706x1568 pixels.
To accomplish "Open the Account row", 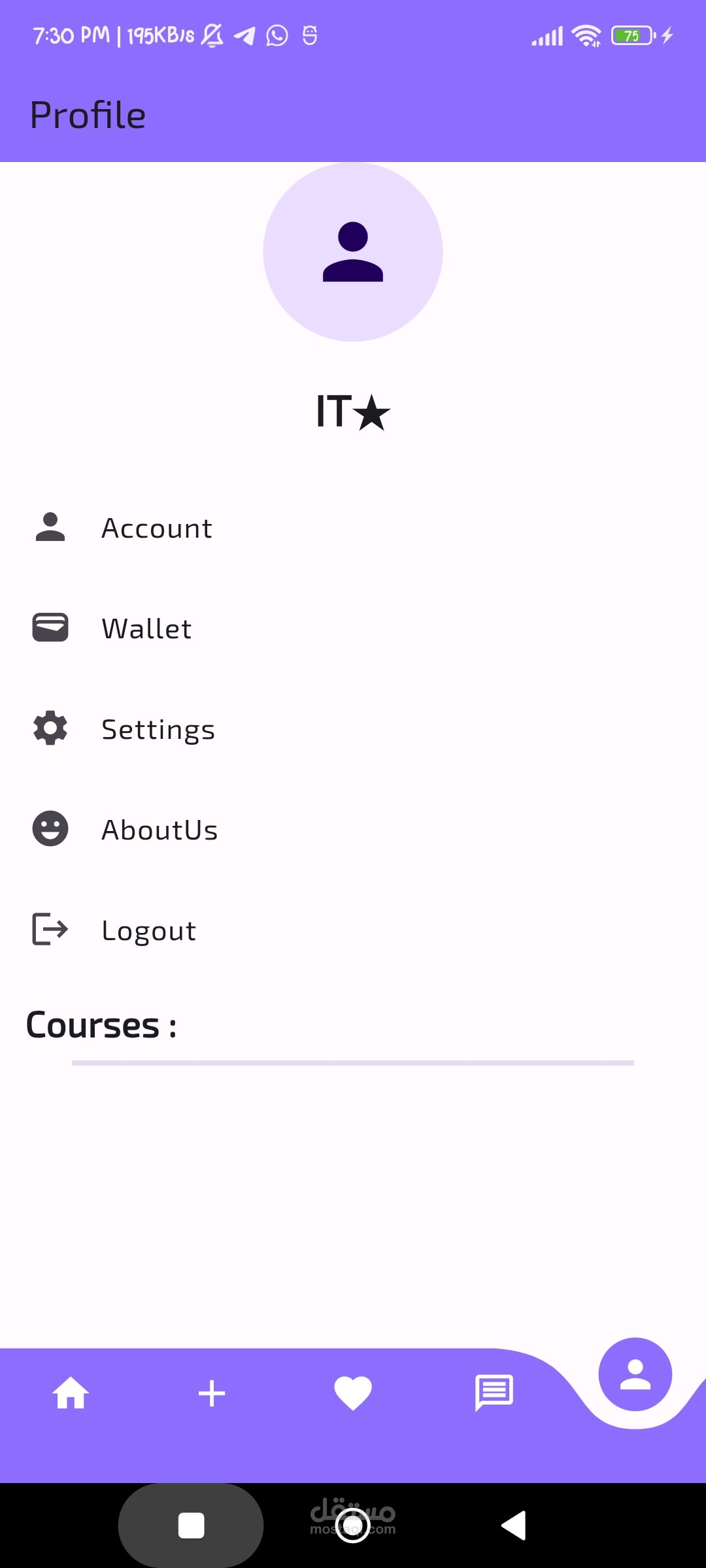I will 353,528.
